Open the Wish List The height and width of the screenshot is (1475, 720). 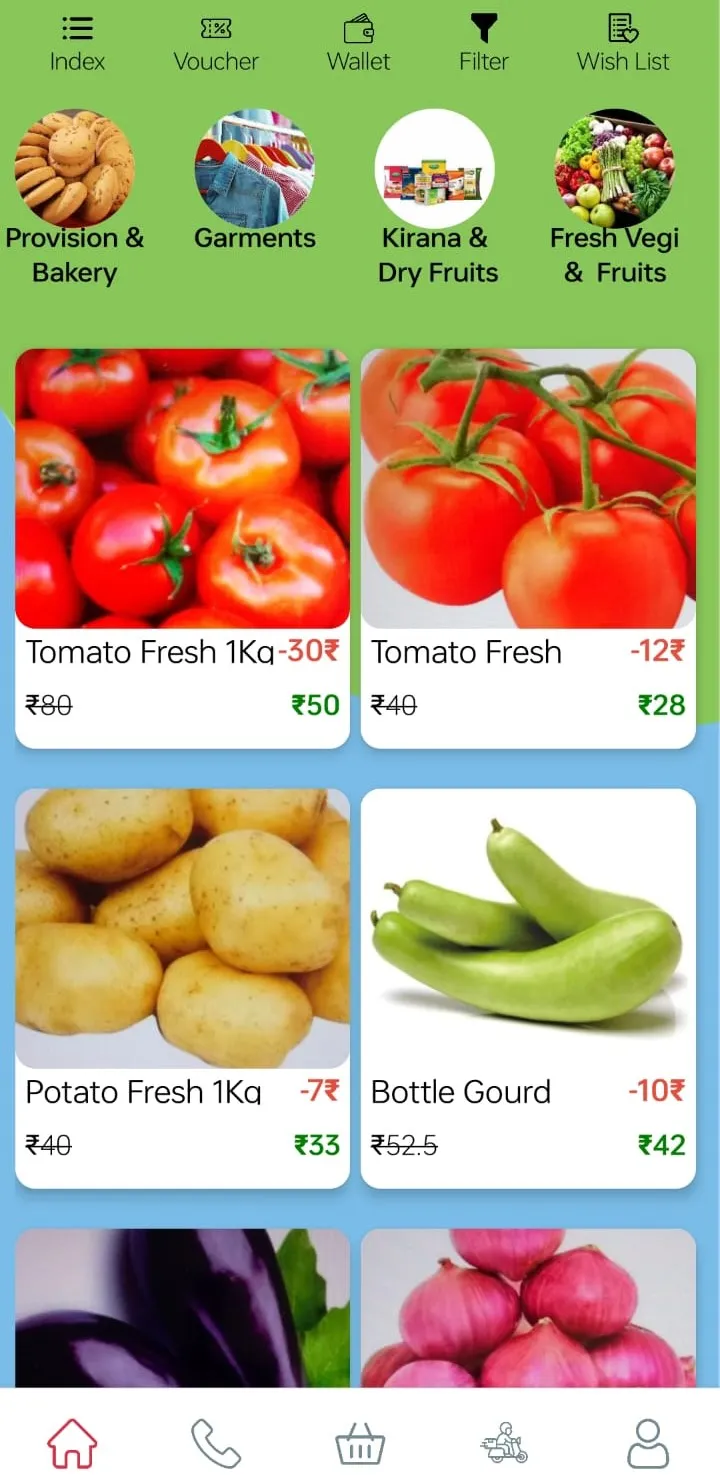tap(623, 44)
